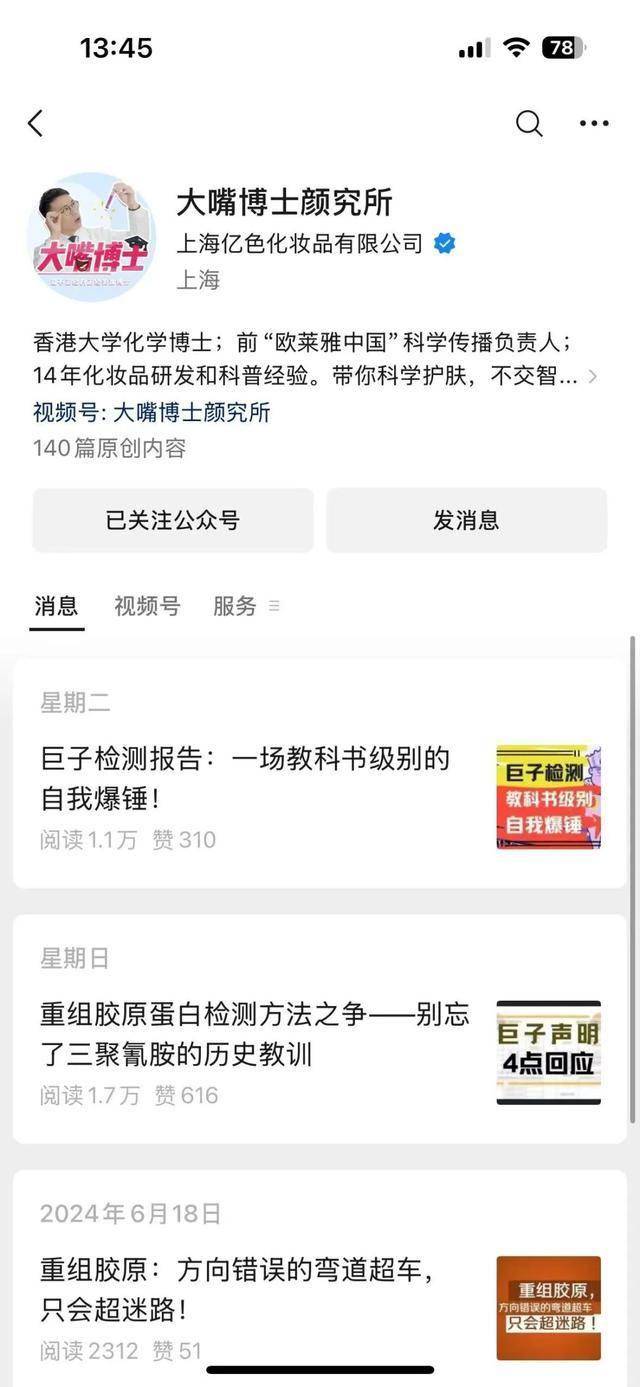The width and height of the screenshot is (640, 1387).
Task: Tap the 大嘴博士 profile avatar
Action: pyautogui.click(x=91, y=237)
